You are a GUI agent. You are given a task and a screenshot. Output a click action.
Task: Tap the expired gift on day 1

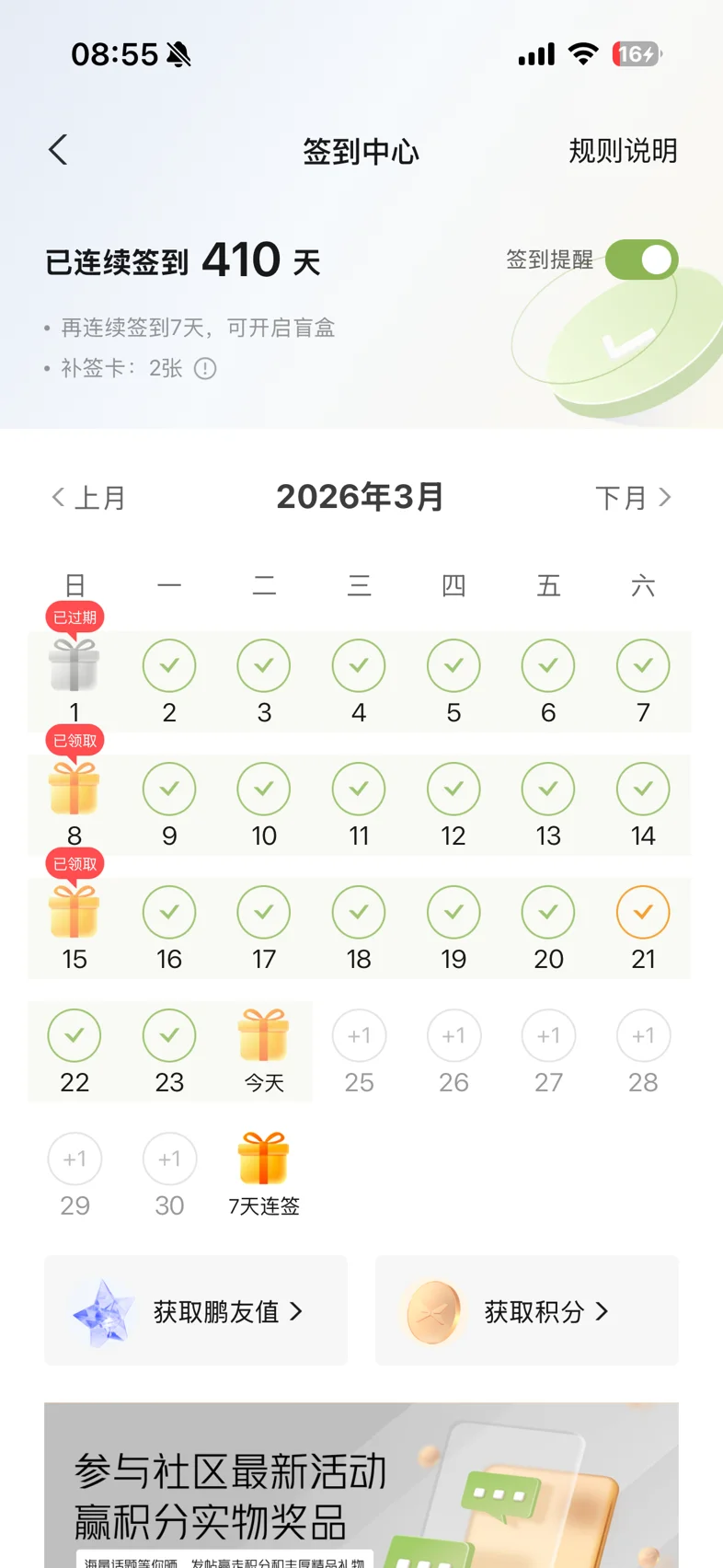pos(75,665)
